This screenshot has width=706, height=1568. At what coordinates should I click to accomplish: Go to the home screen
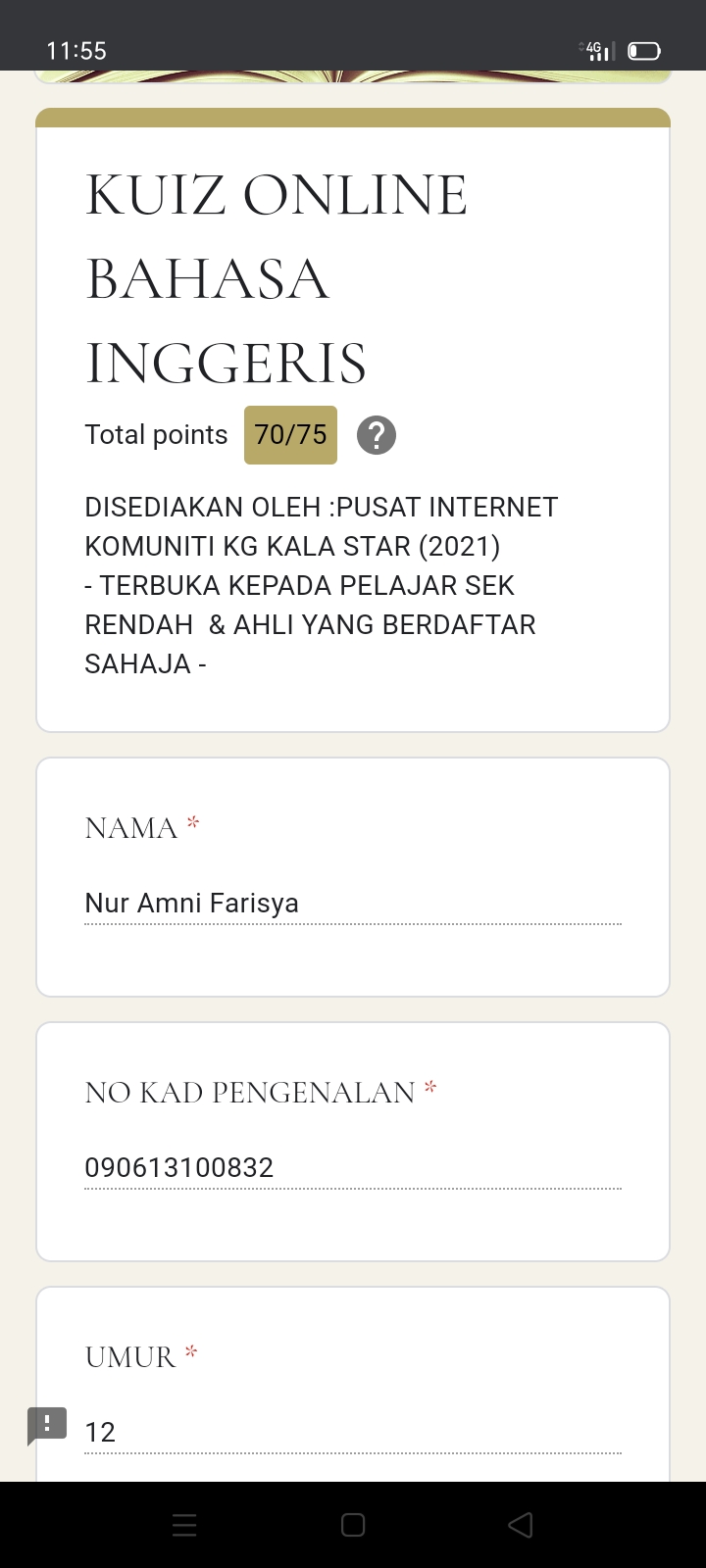pos(353,1525)
